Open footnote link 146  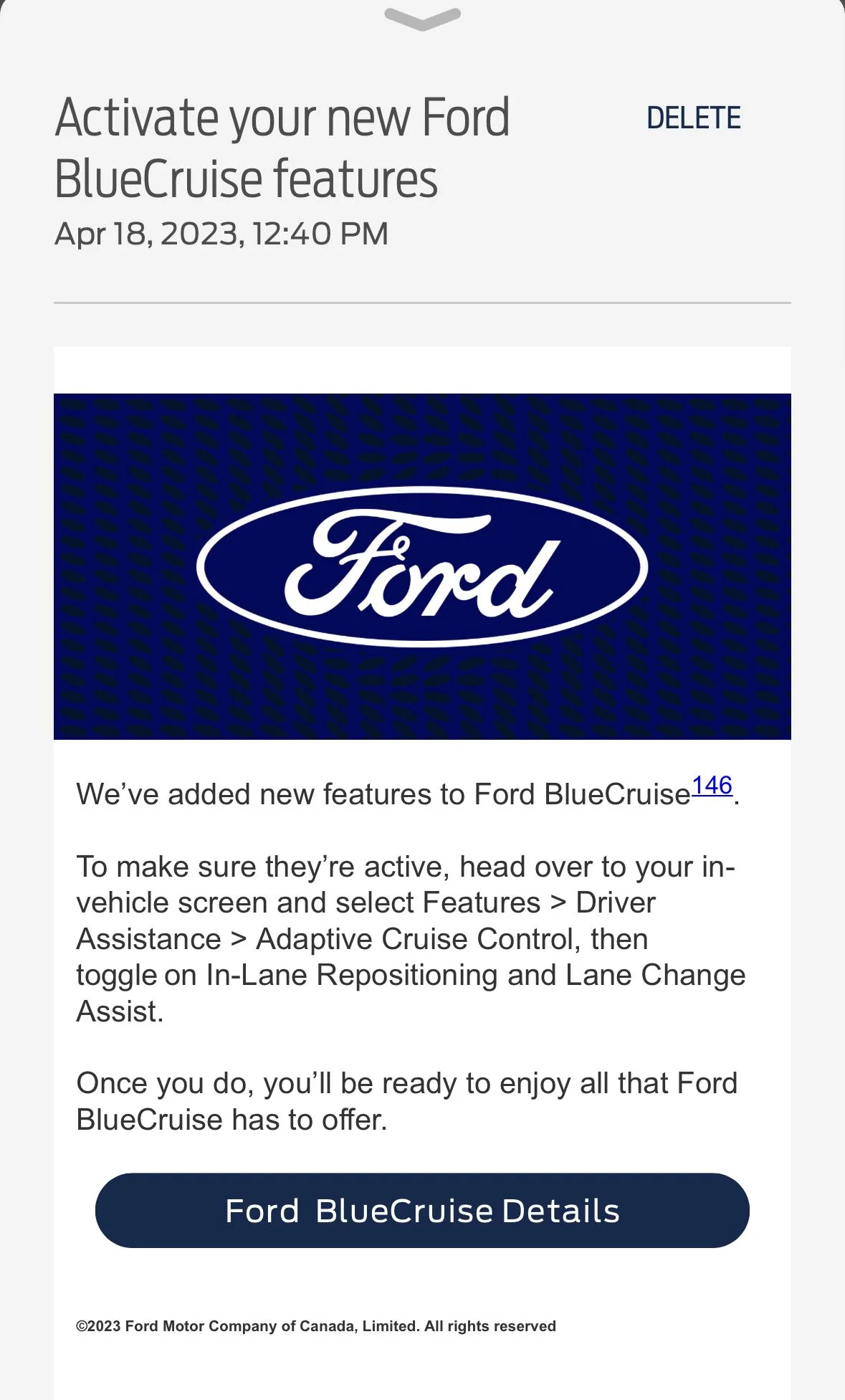tap(712, 786)
